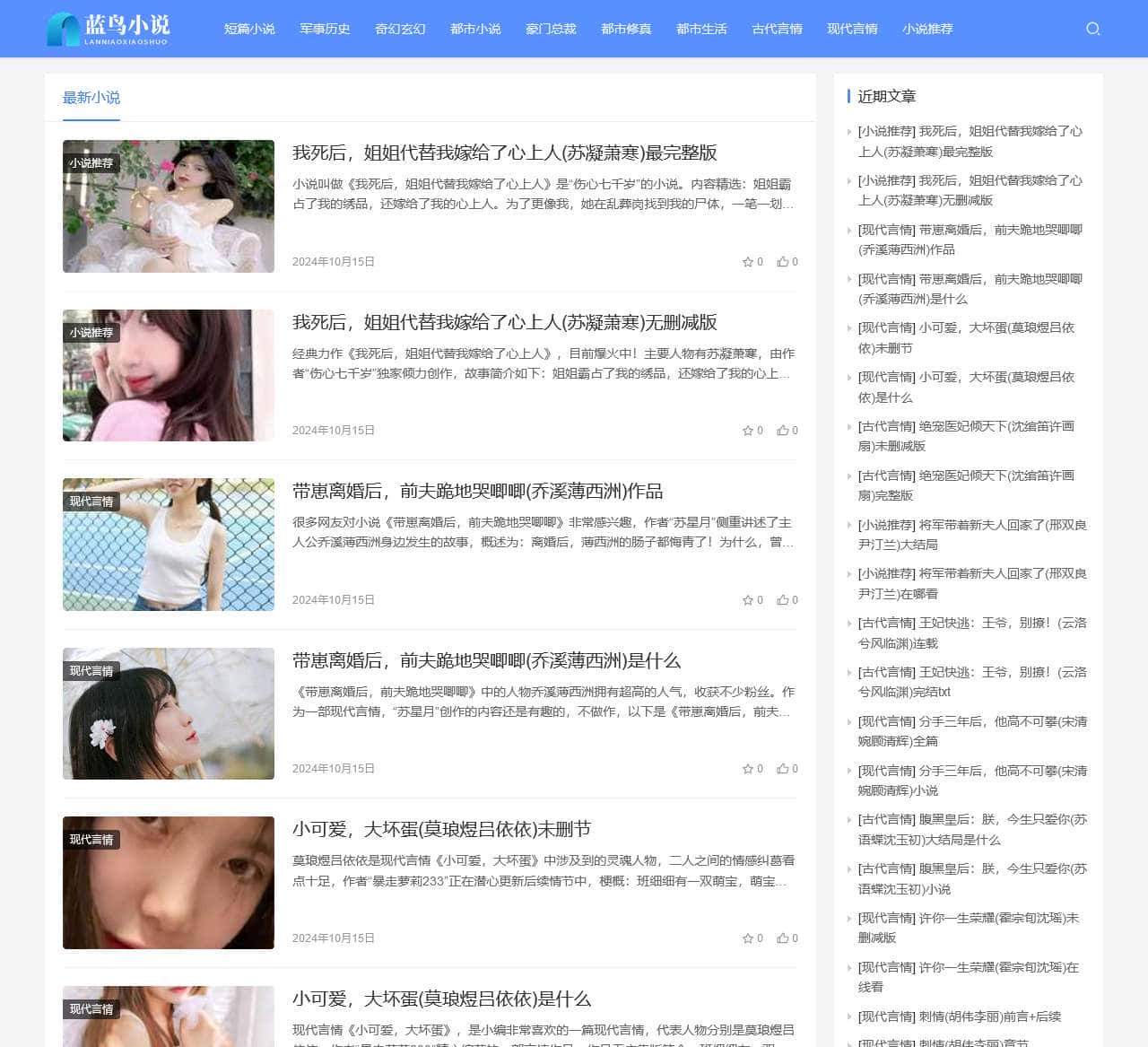
Task: Switch to the 军事历史 category
Action: 325,29
